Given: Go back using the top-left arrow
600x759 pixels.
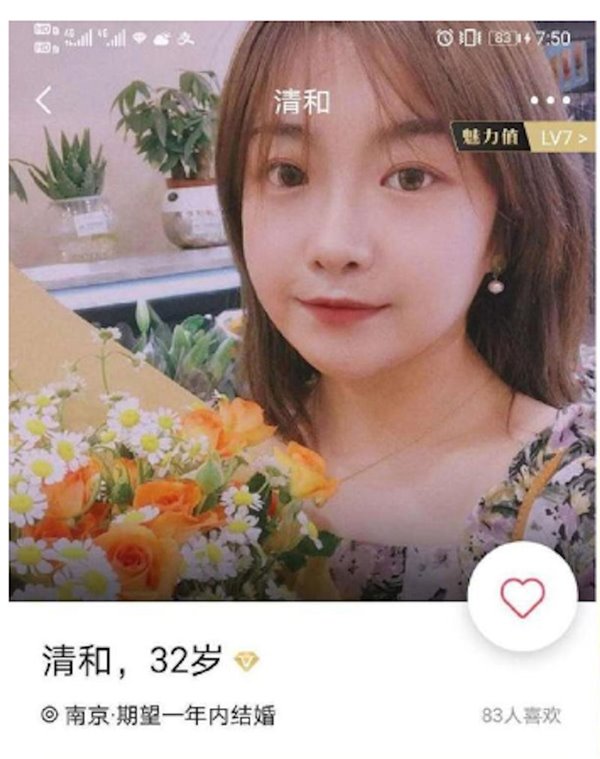Looking at the screenshot, I should tap(43, 100).
